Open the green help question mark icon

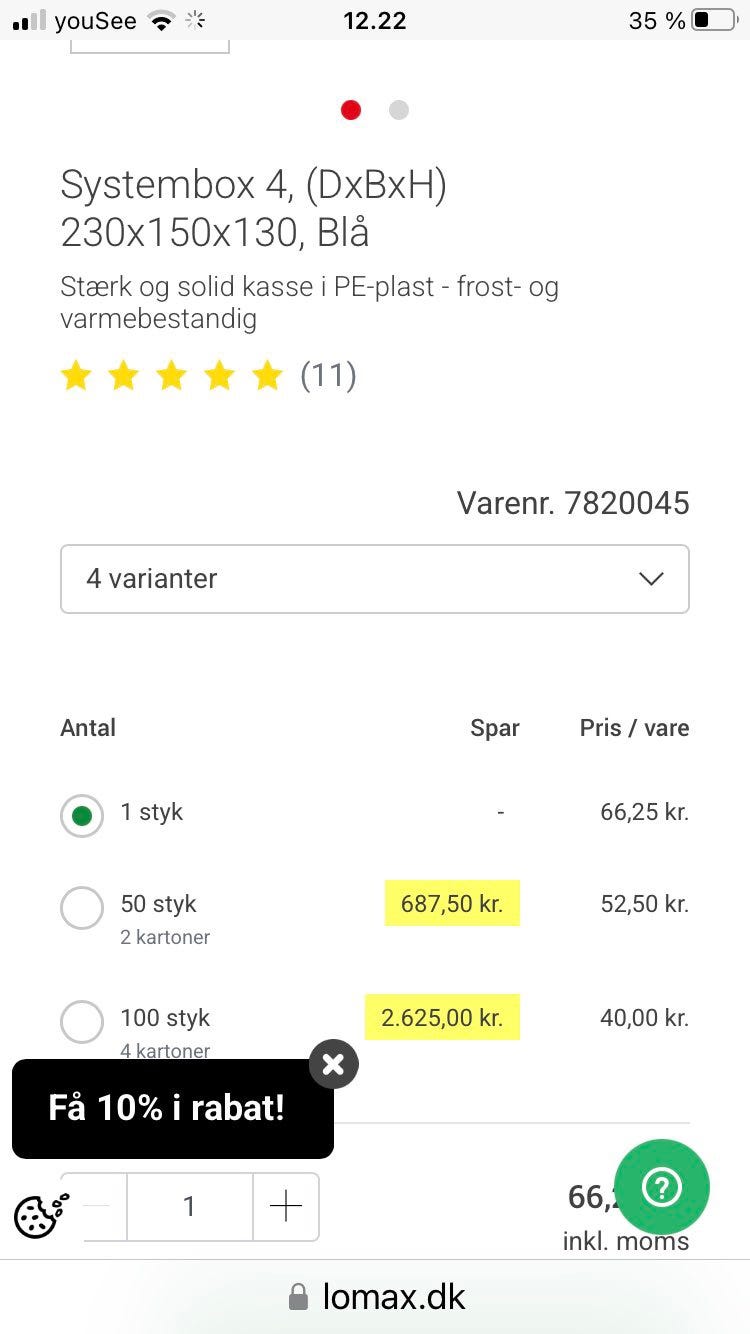[662, 1187]
